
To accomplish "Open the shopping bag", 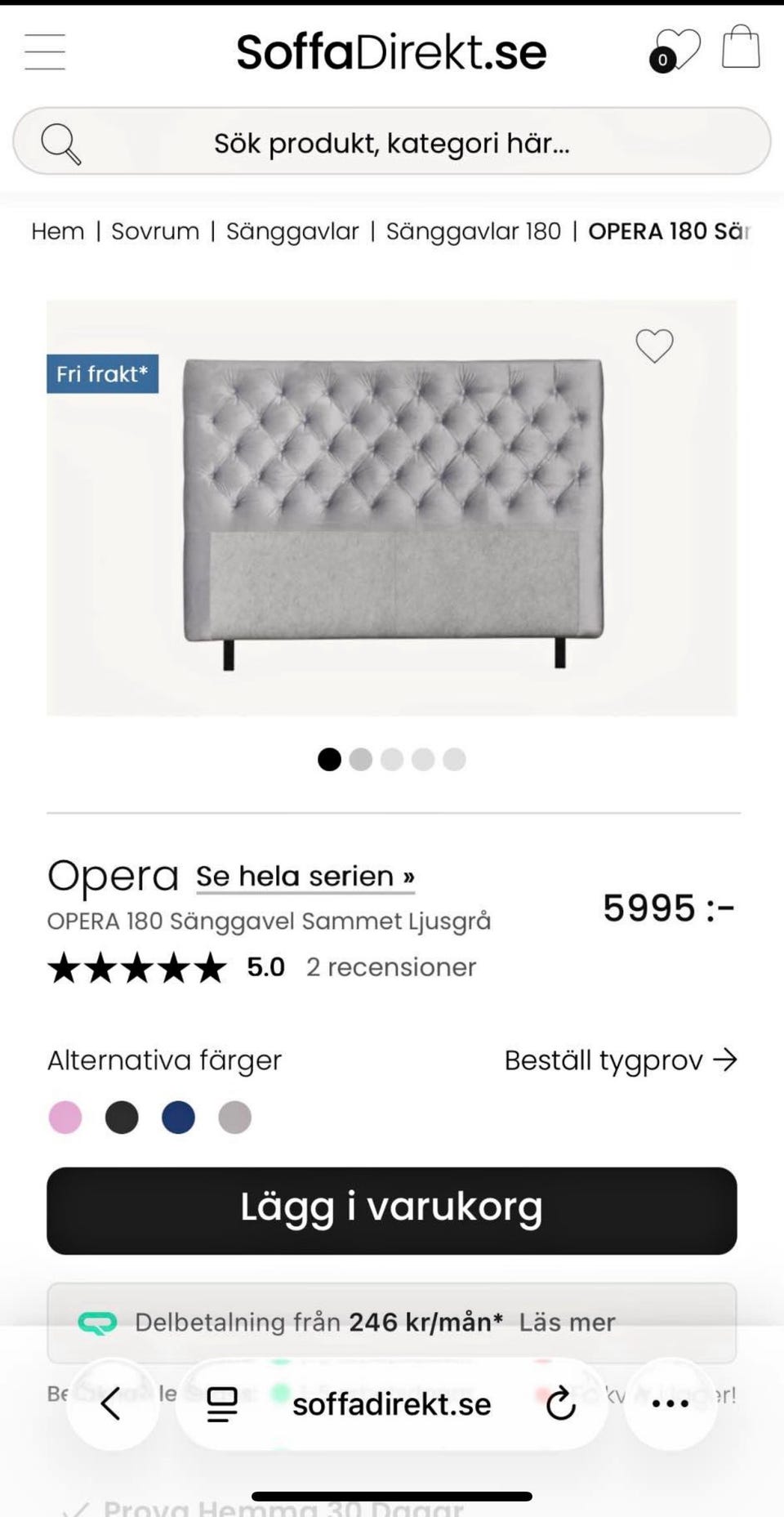I will point(741,47).
